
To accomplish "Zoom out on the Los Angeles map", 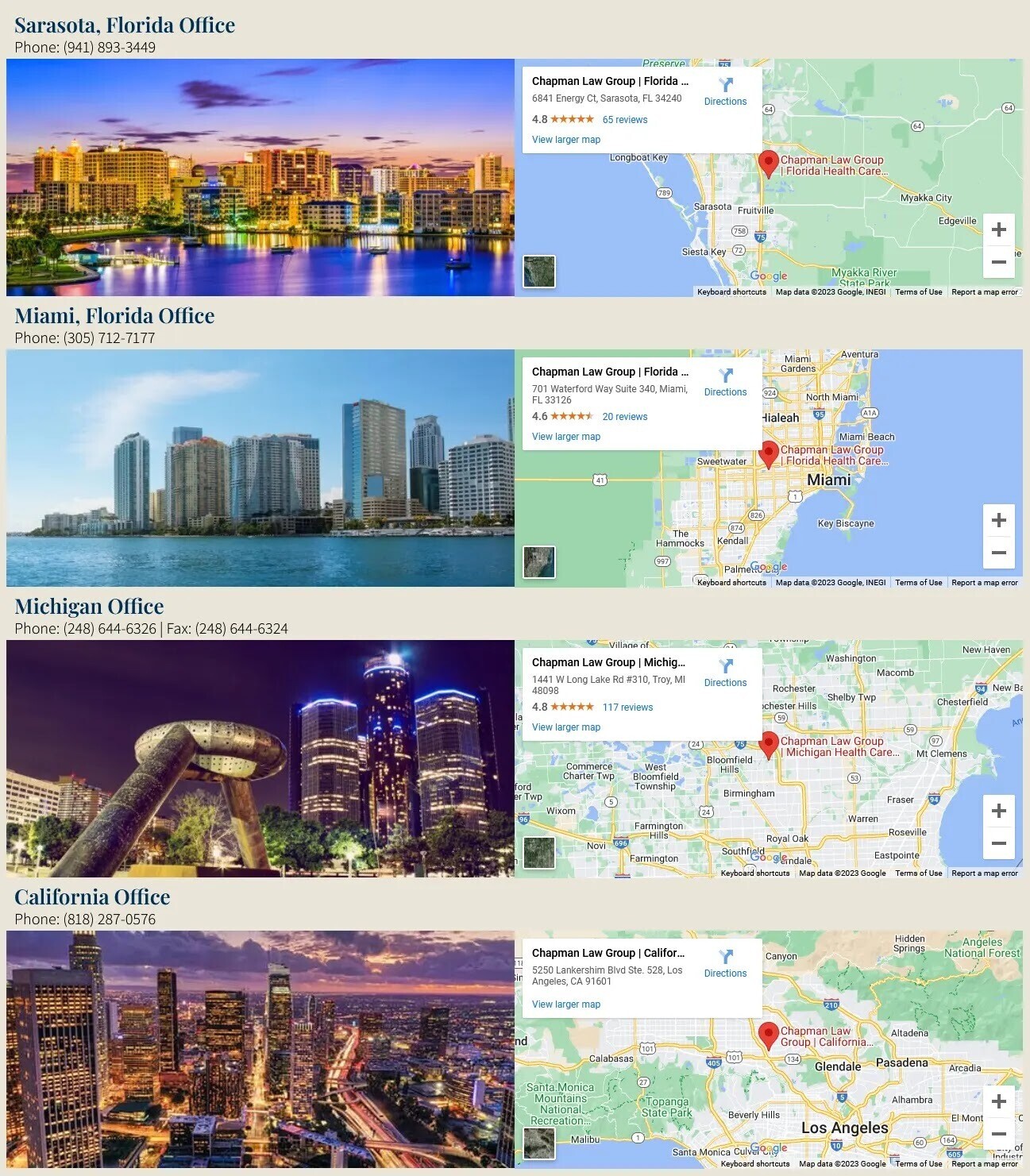I will pyautogui.click(x=998, y=1134).
